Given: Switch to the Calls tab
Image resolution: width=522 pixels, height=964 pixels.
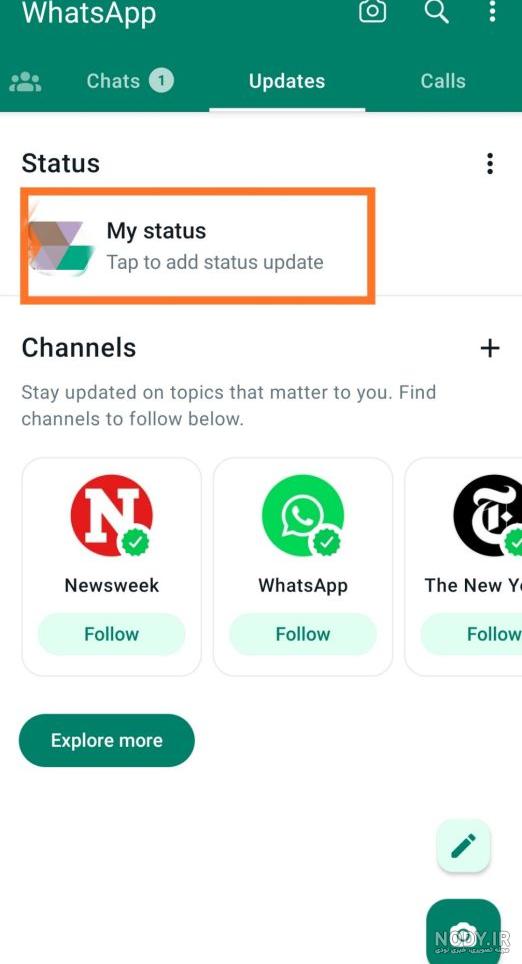Looking at the screenshot, I should coord(443,81).
